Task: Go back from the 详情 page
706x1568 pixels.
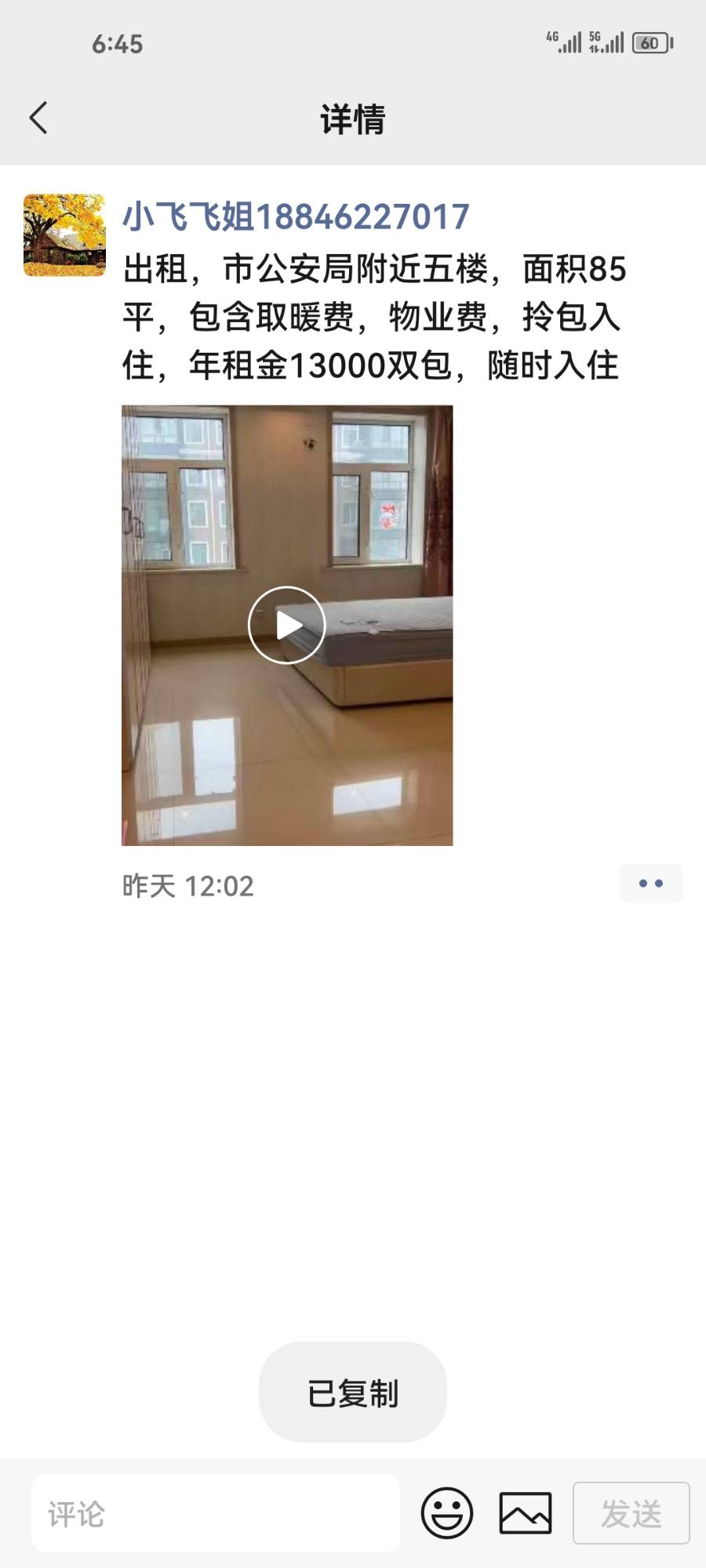Action: tap(38, 118)
